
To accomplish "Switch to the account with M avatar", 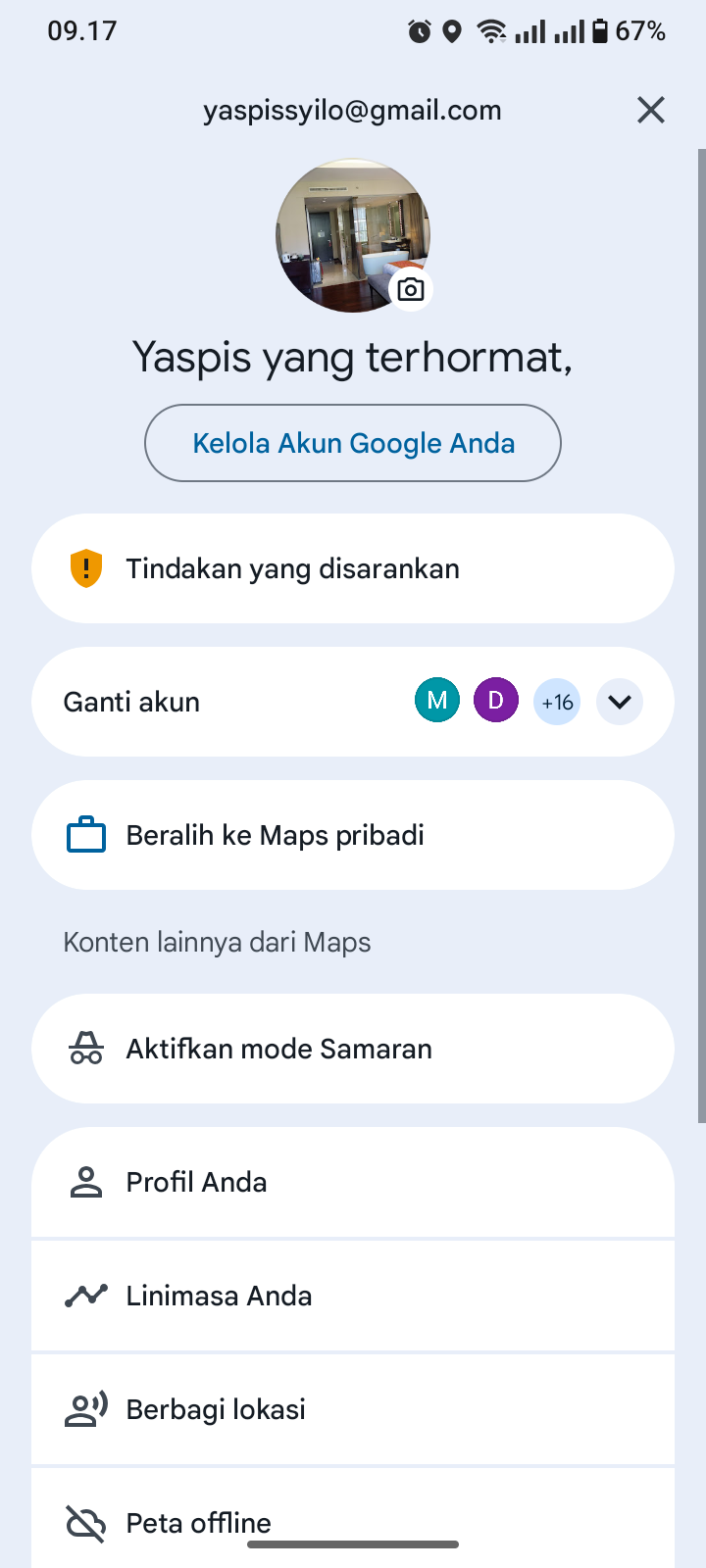I will 437,702.
